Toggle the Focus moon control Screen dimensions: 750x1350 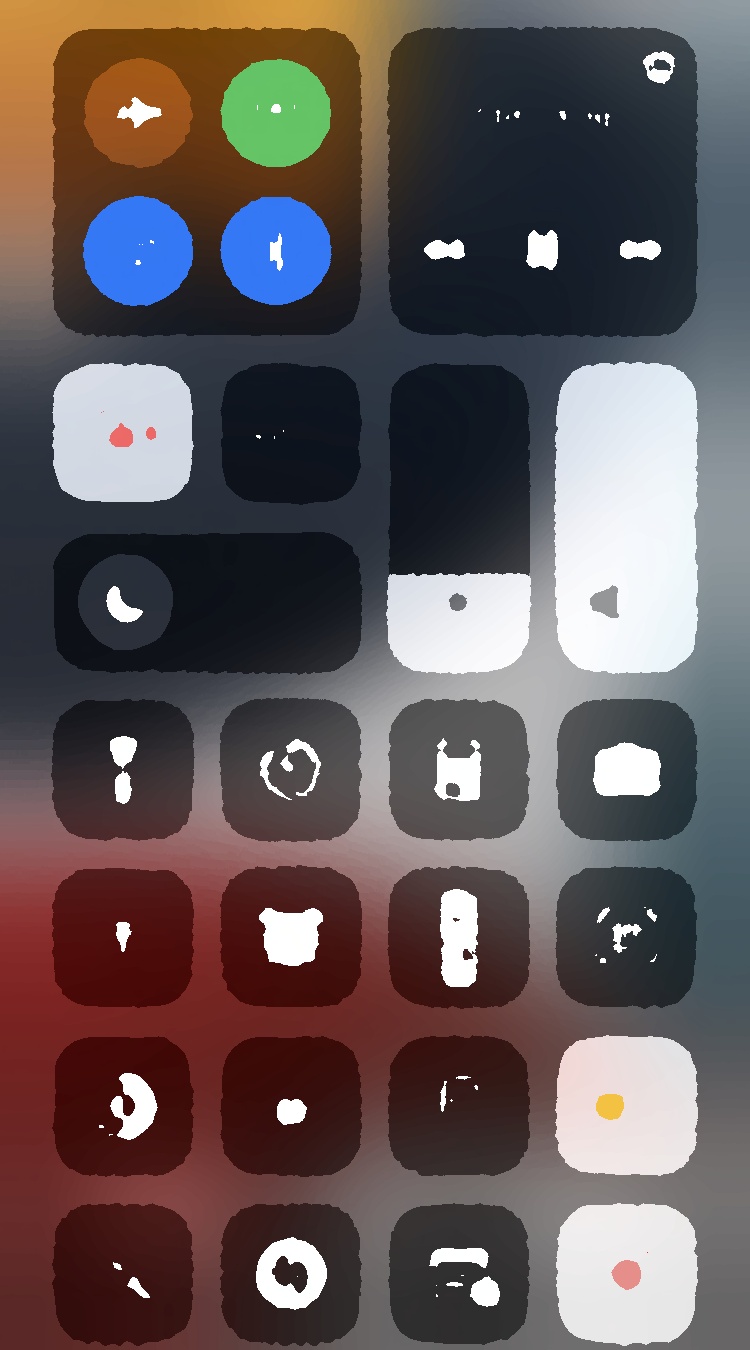[126, 602]
